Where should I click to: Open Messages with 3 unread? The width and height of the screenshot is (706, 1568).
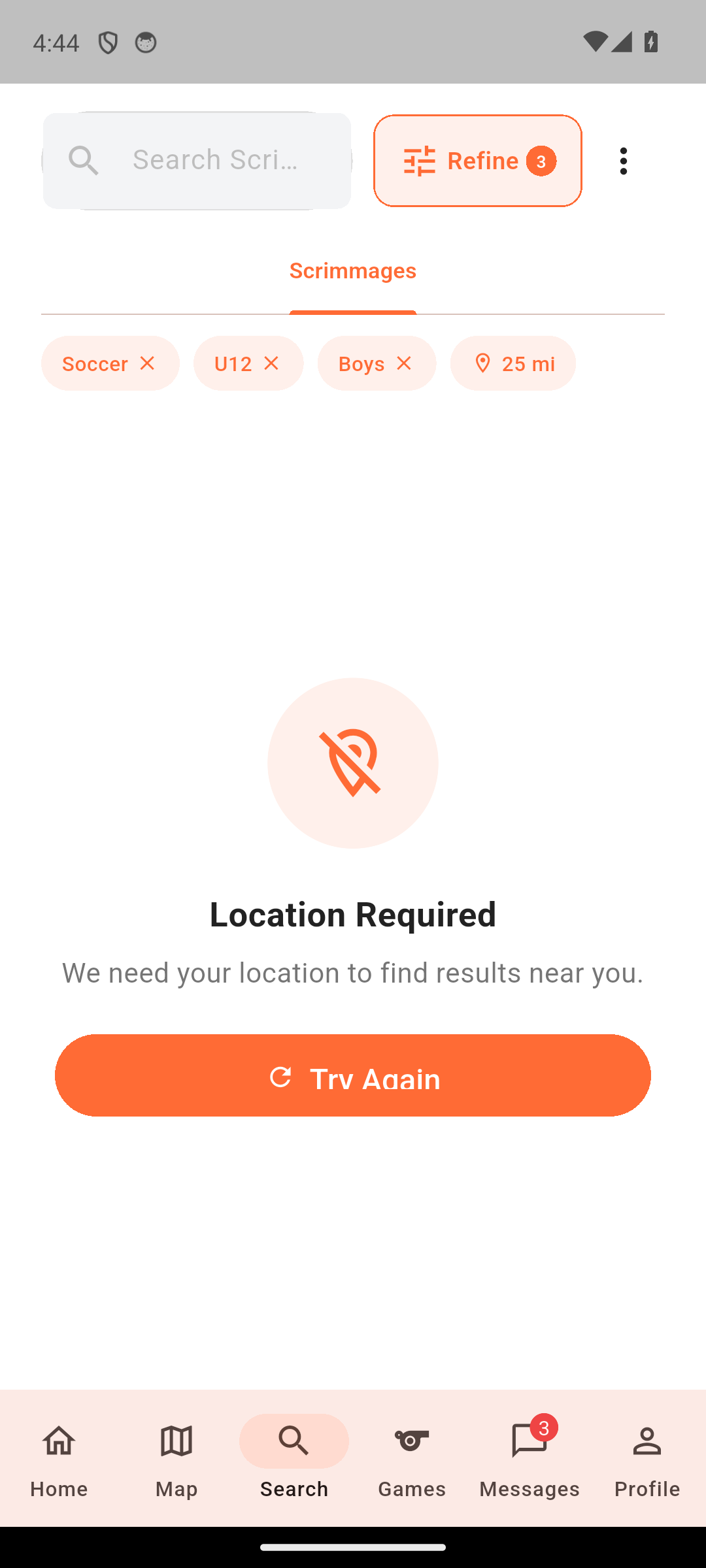[529, 1458]
